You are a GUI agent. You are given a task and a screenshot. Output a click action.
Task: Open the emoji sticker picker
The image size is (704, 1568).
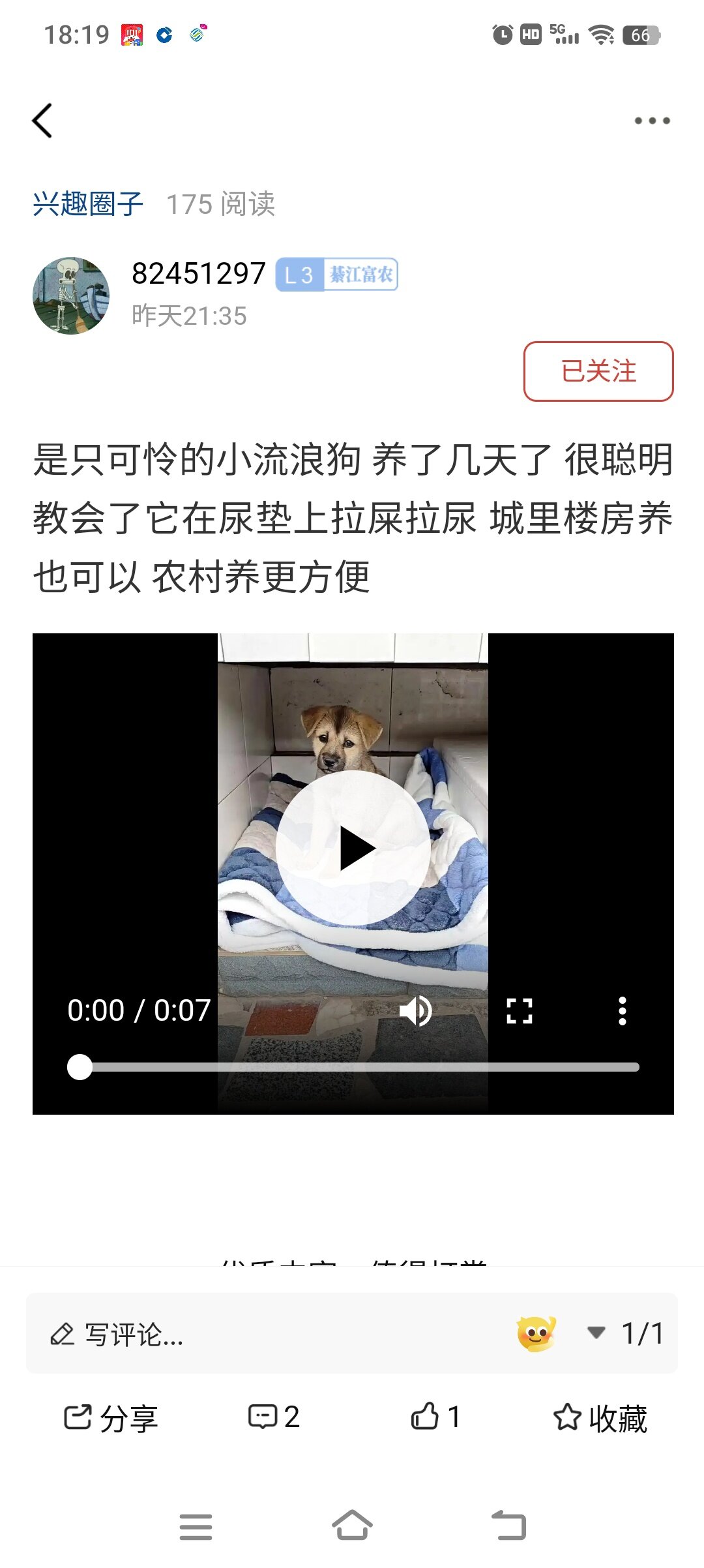pos(536,1333)
